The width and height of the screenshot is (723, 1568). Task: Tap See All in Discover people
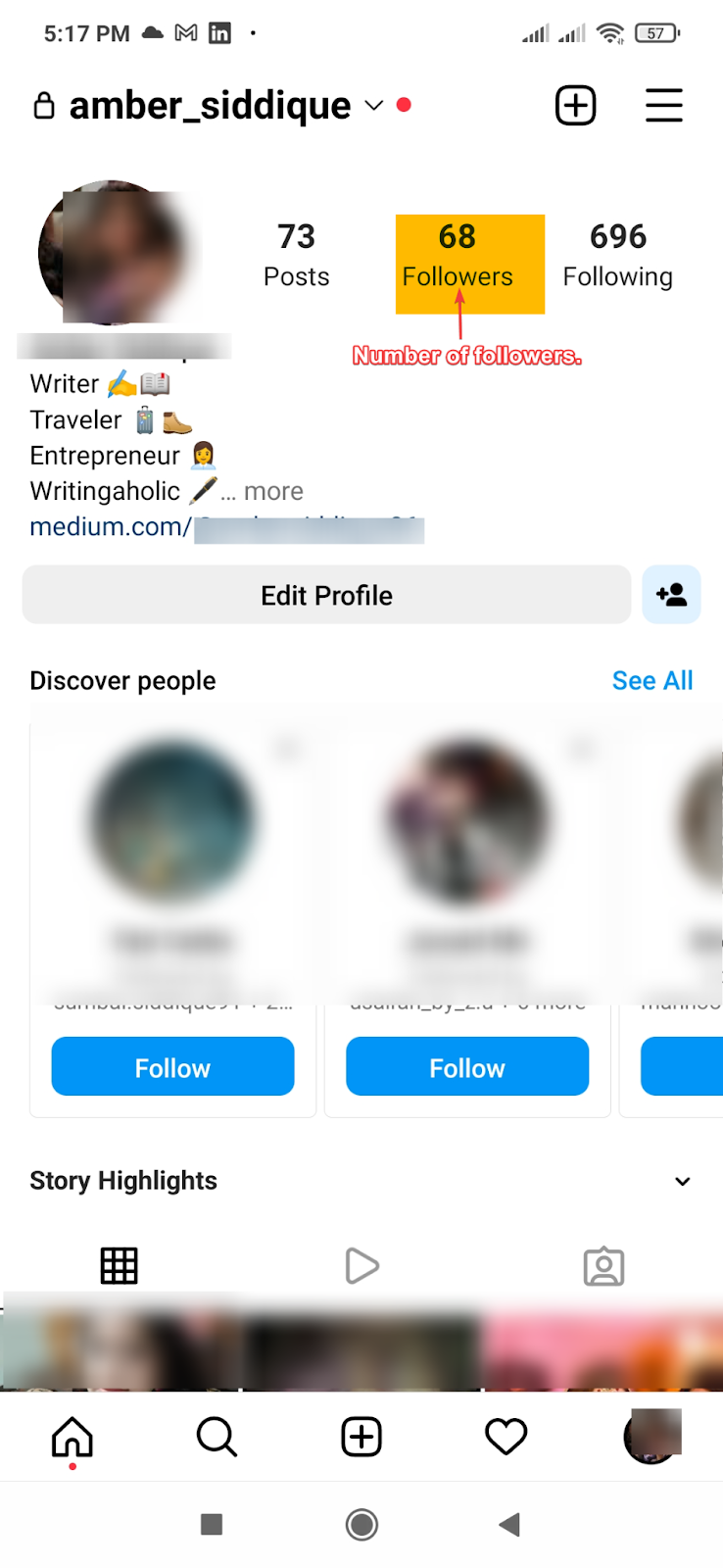(651, 680)
